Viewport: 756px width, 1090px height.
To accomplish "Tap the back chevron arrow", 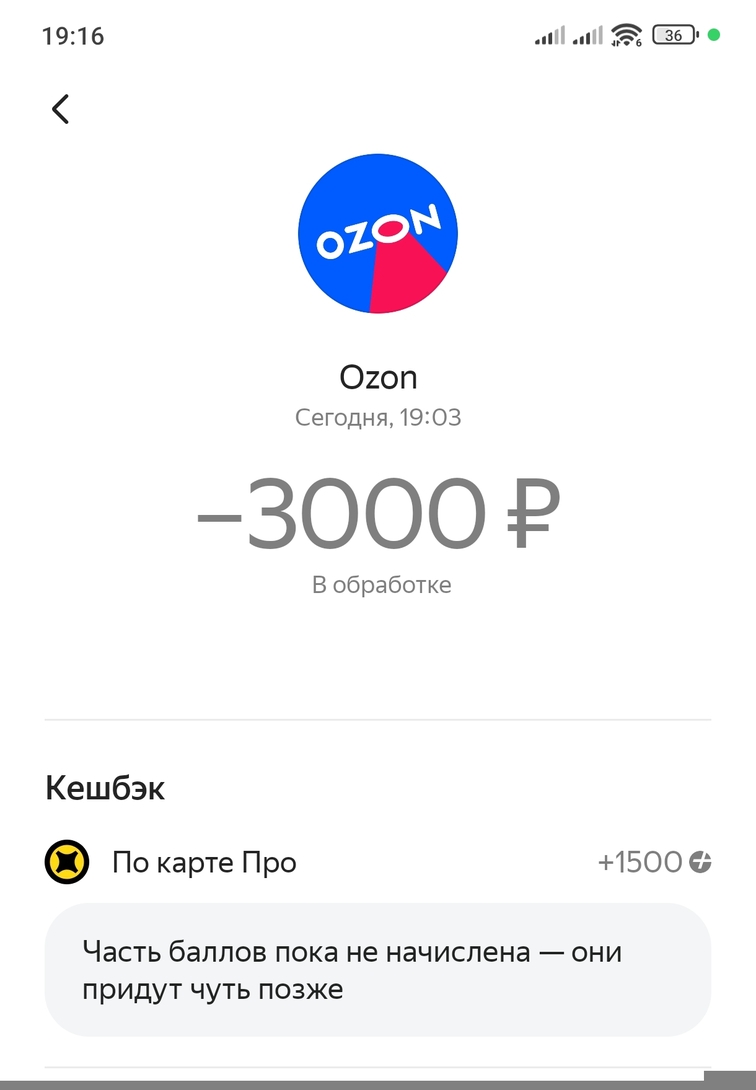I will pos(60,108).
